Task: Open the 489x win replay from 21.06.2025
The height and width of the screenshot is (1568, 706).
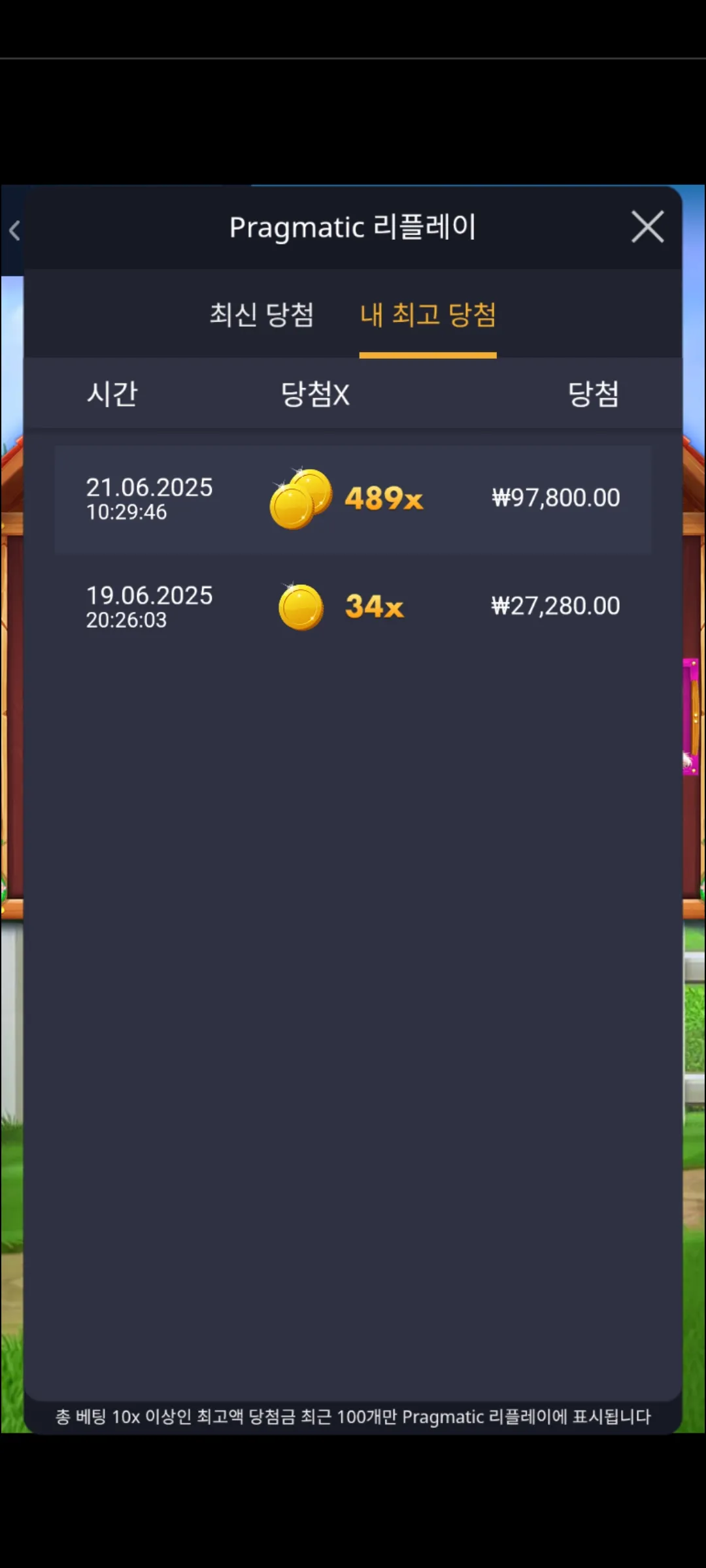Action: (x=353, y=500)
